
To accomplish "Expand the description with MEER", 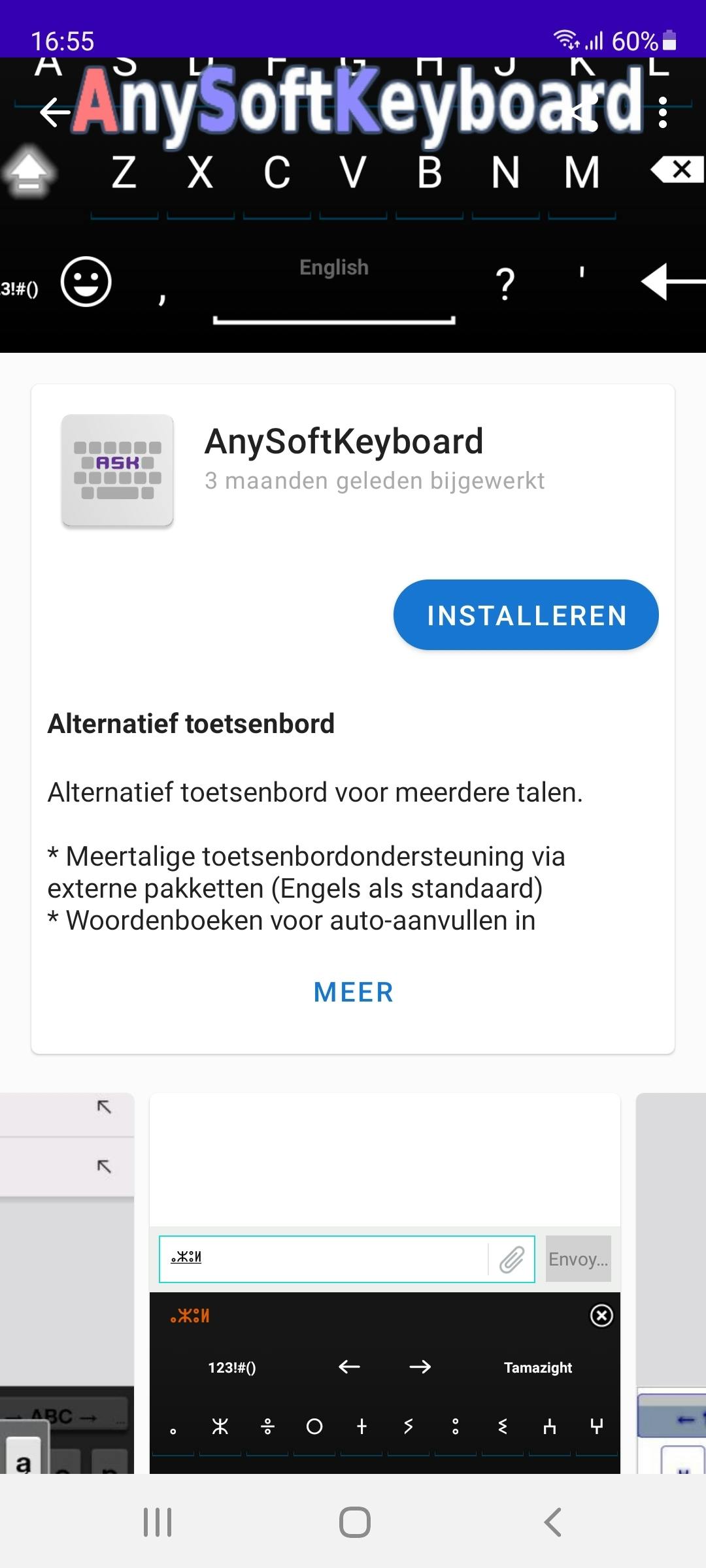I will (x=353, y=992).
